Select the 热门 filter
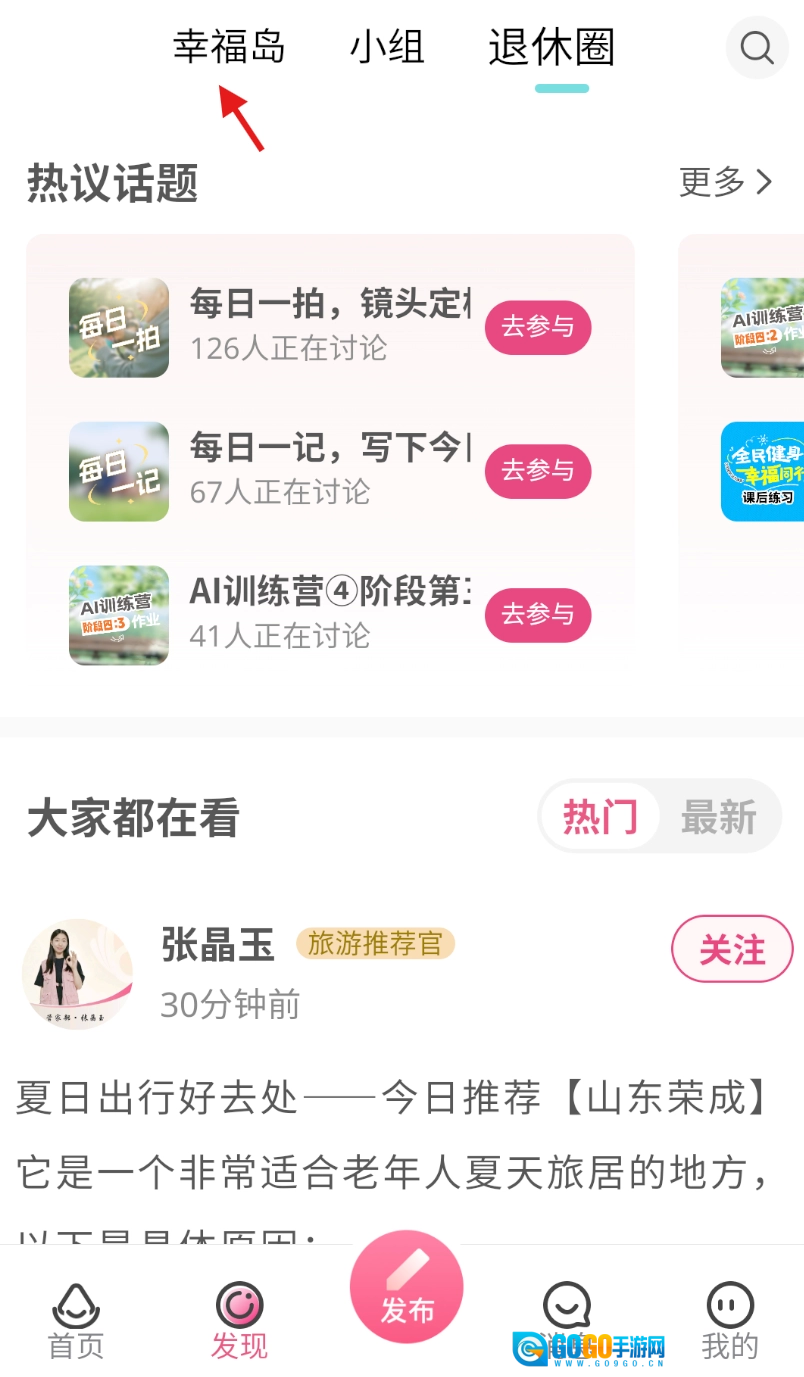Viewport: 804px width, 1377px height. click(x=600, y=817)
